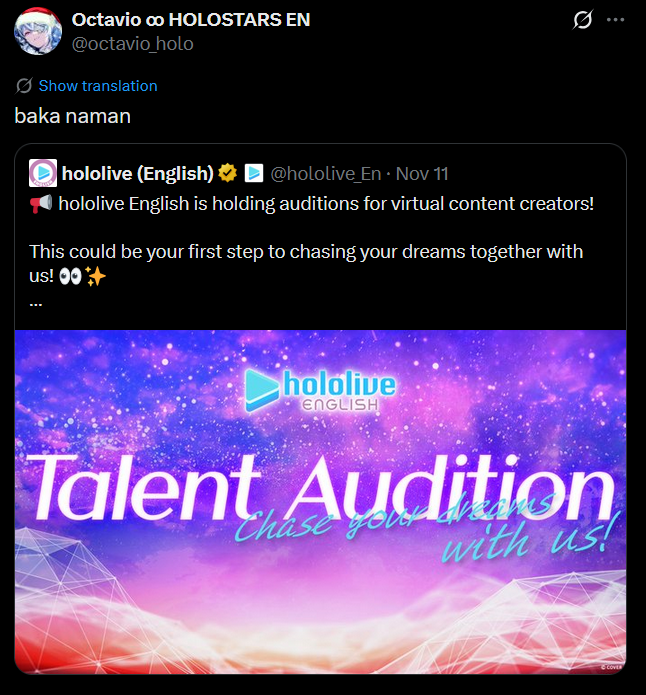Open the Grok icon beside Octavio's name
The width and height of the screenshot is (646, 695).
(x=582, y=20)
